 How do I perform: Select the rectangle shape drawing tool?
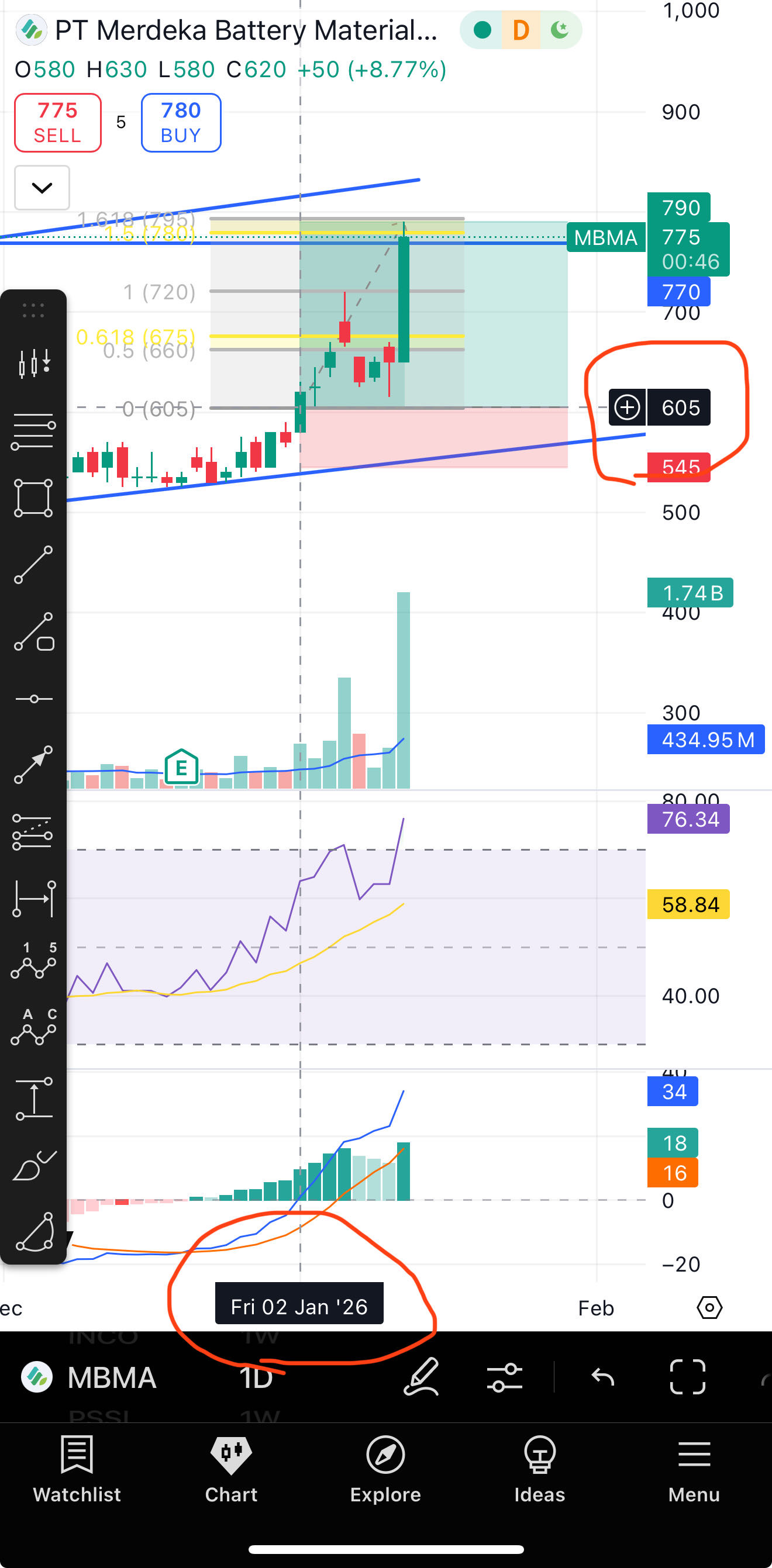(33, 498)
